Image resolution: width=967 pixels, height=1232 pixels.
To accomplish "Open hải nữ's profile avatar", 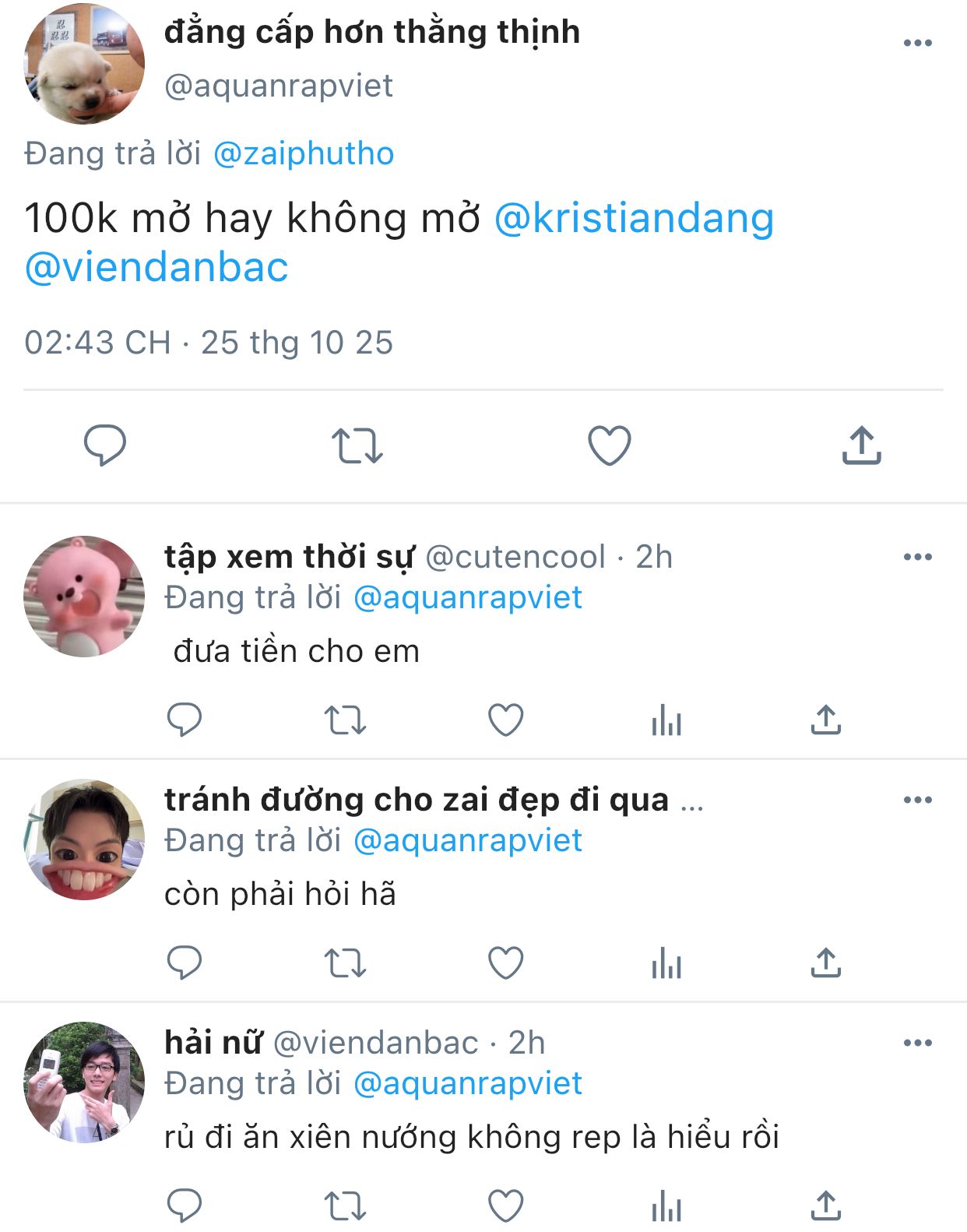I will click(x=84, y=1082).
